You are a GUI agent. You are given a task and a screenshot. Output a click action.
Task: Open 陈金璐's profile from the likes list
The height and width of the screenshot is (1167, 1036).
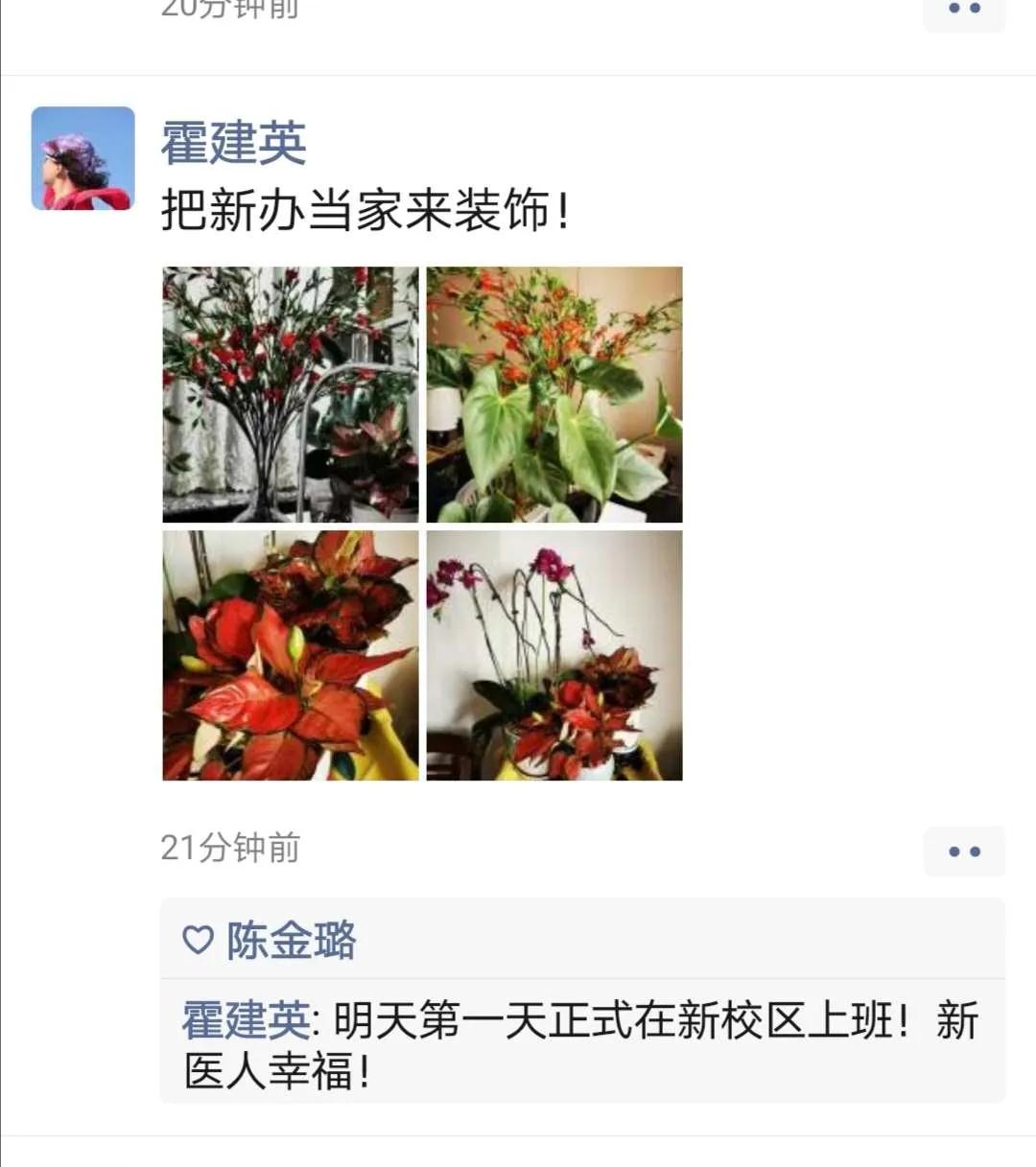click(x=291, y=940)
